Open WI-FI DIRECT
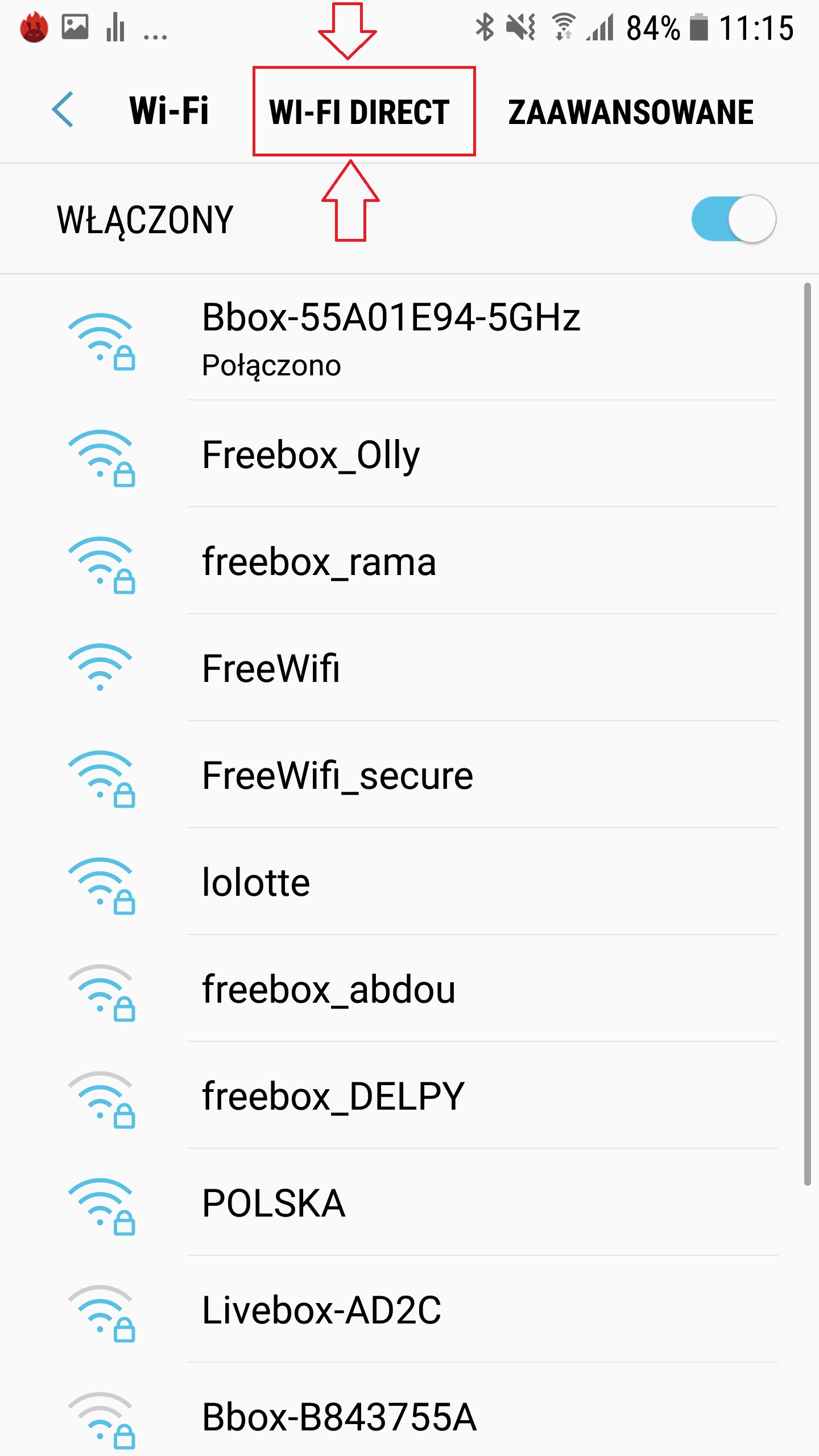Image resolution: width=819 pixels, height=1456 pixels. click(359, 111)
